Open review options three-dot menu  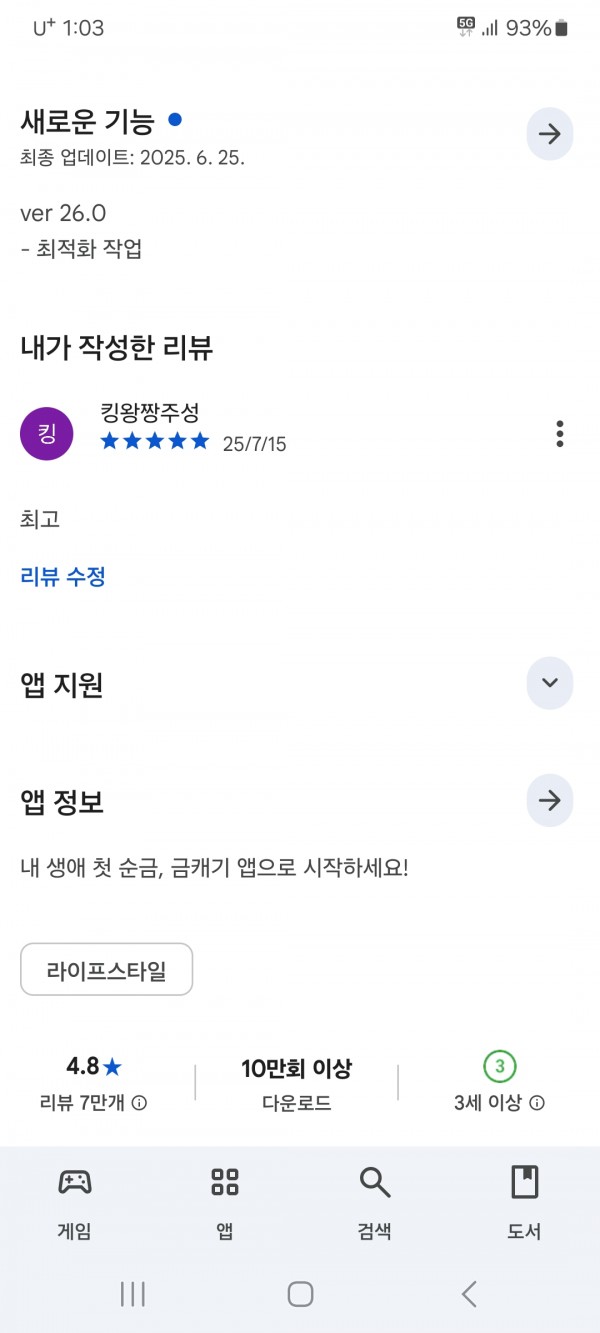point(559,434)
